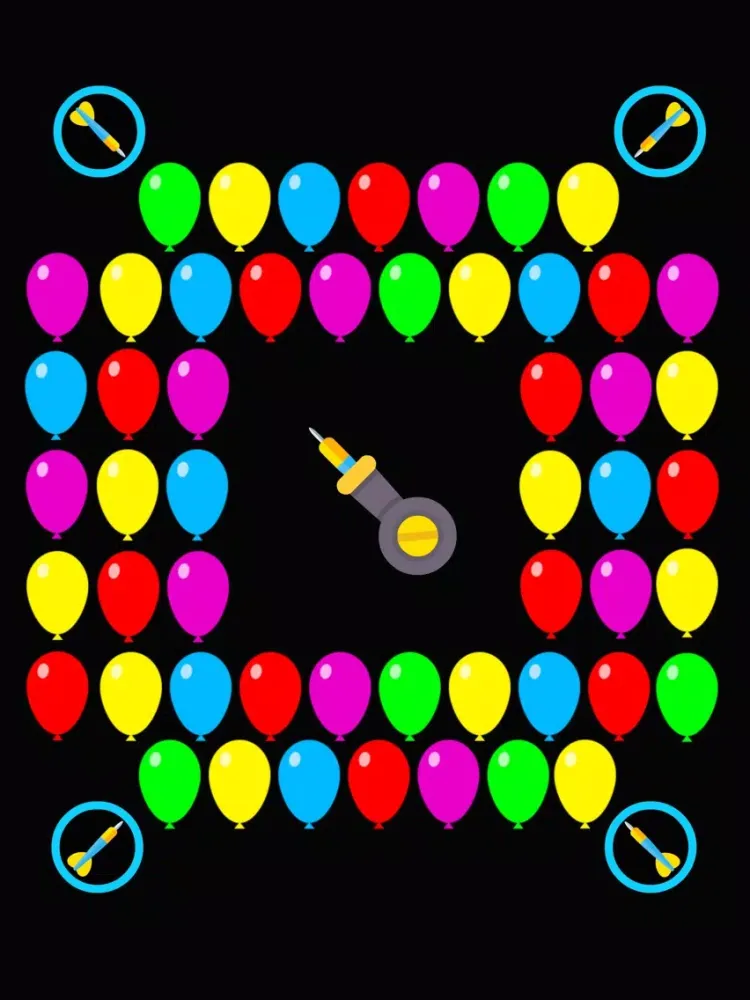Use the dart bonus pointing up-right

(97, 847)
